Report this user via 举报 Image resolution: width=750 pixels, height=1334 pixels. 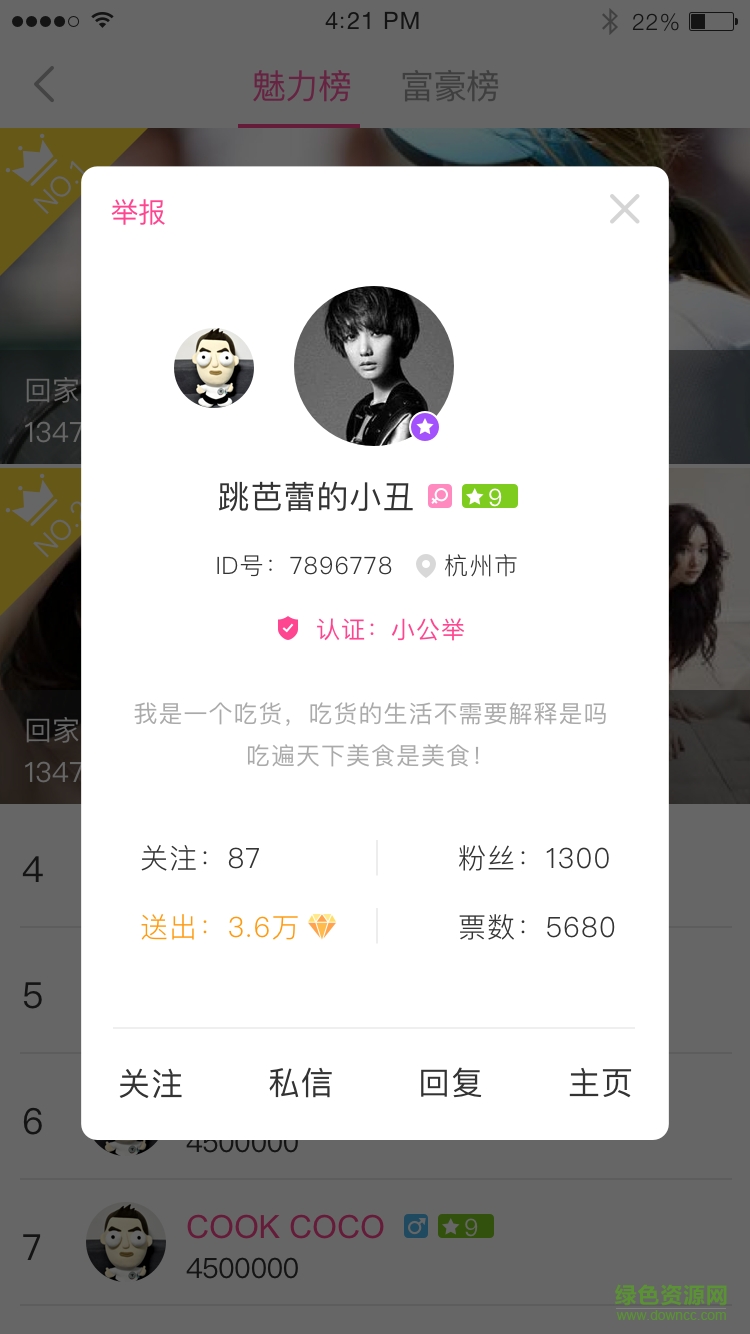click(x=138, y=212)
